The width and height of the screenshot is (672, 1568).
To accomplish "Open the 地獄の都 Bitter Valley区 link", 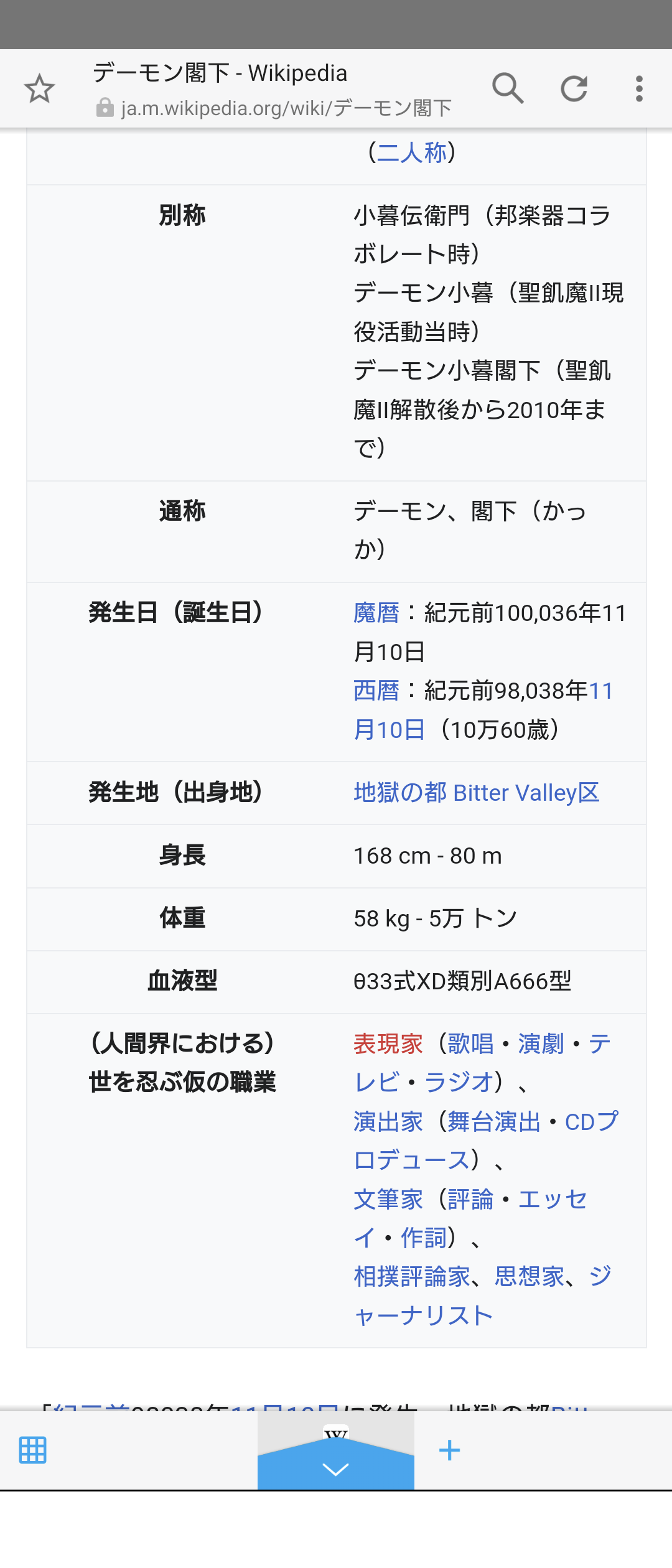I will point(476,793).
